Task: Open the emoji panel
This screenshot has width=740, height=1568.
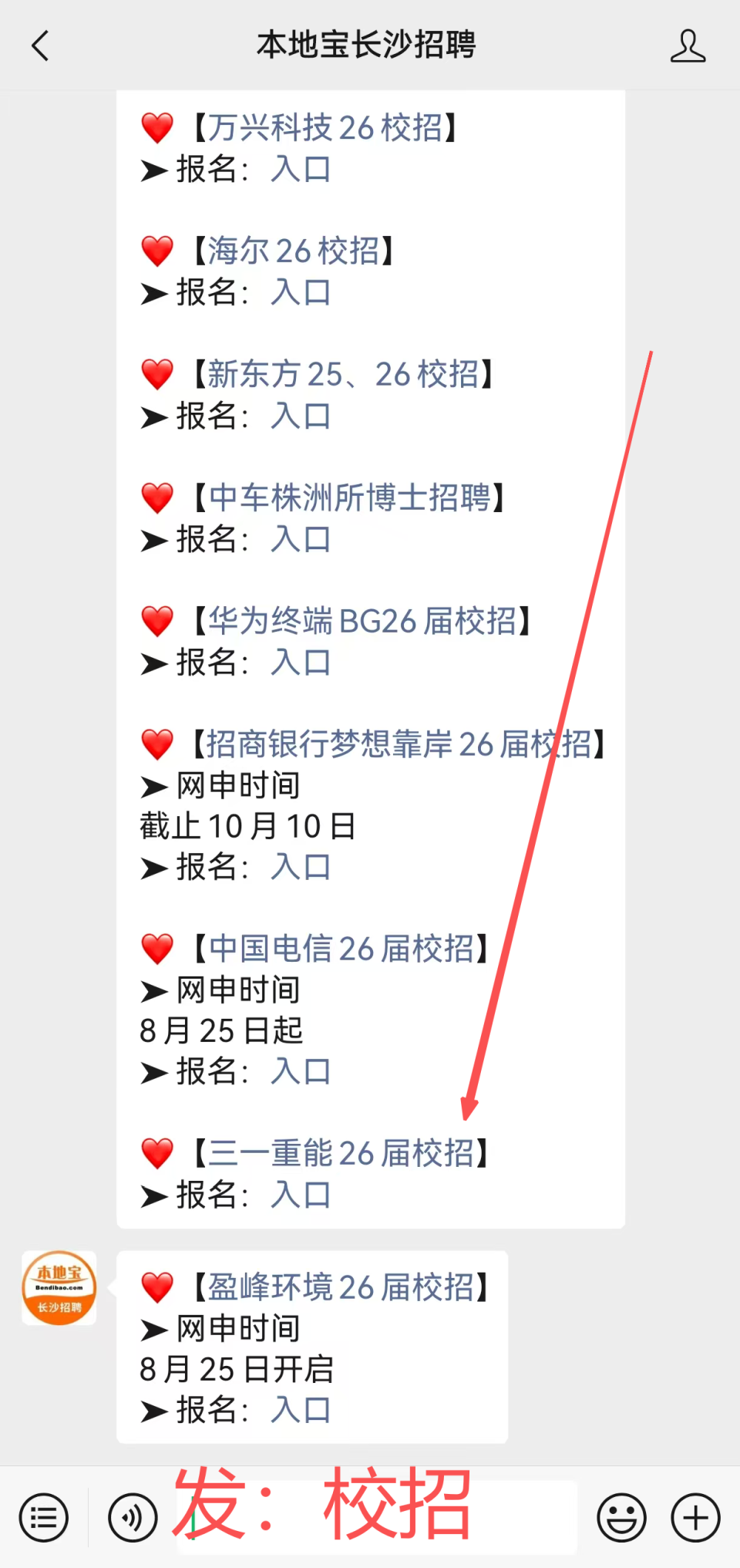Action: 621,1516
